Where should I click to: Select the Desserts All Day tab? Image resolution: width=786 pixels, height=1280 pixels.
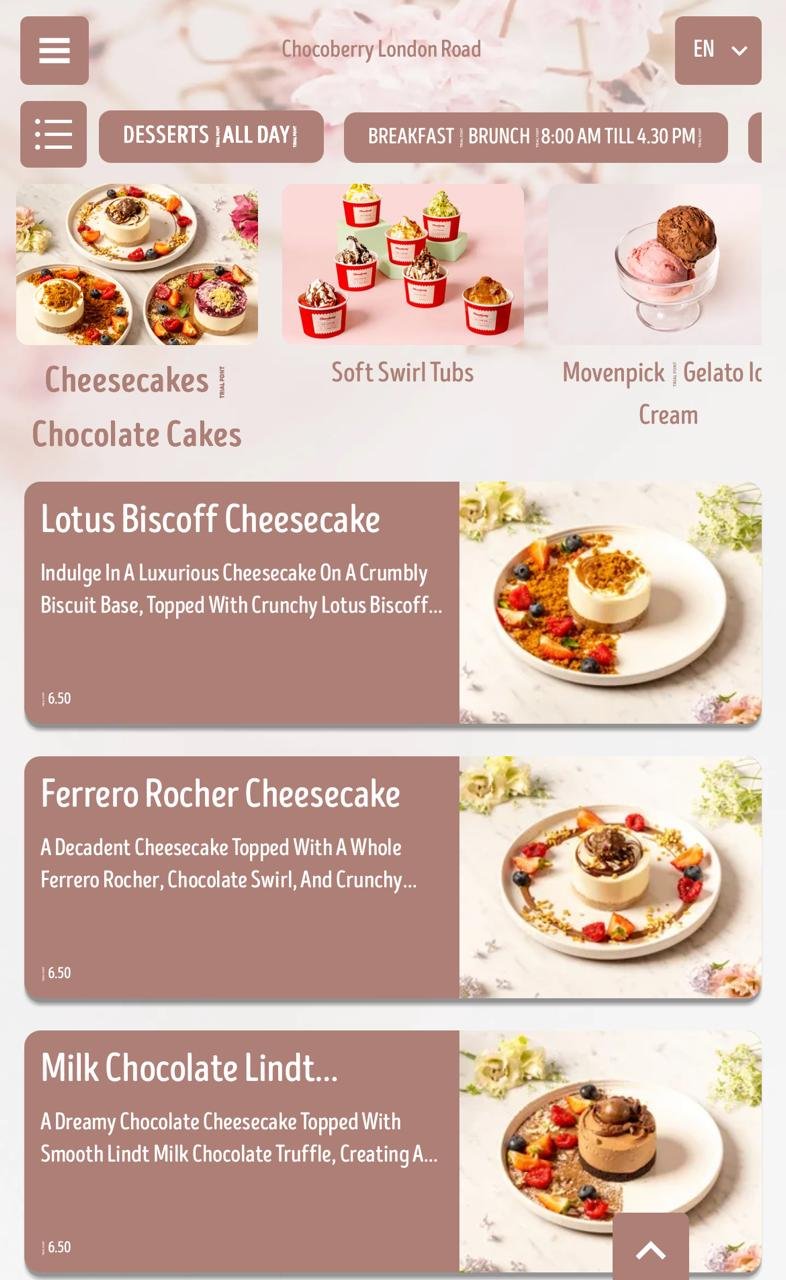(211, 136)
